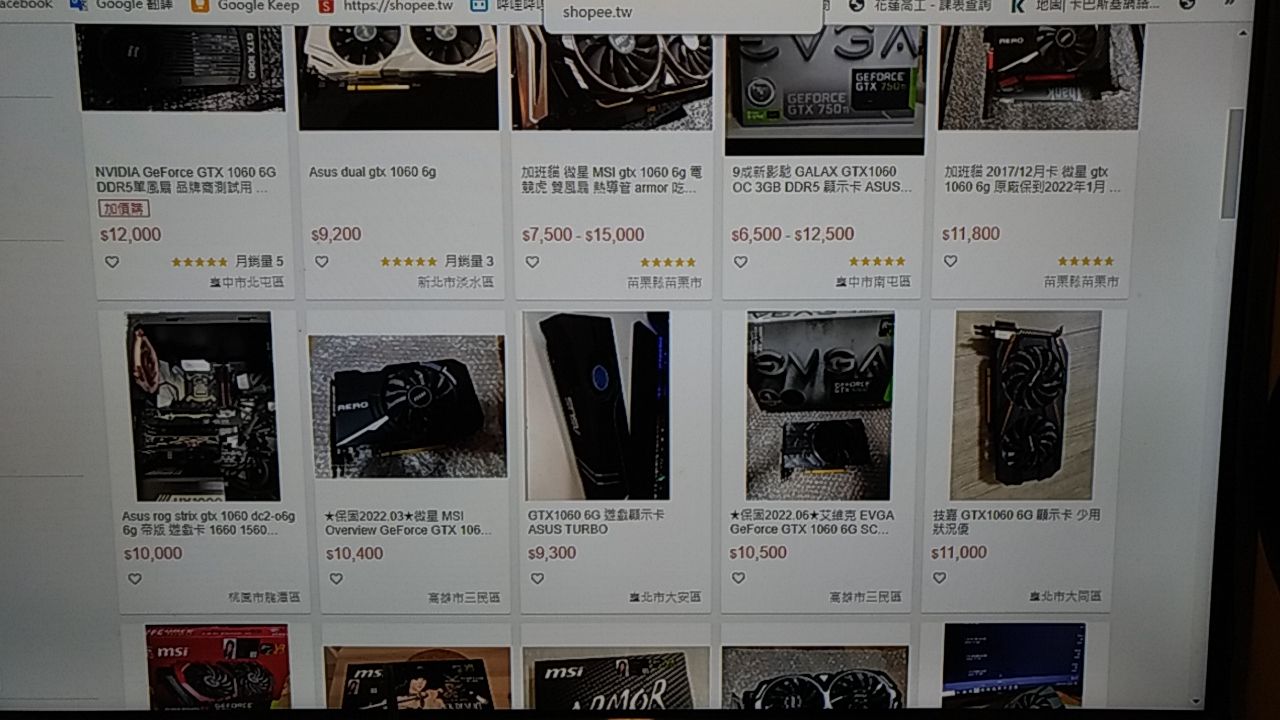Select the GALAX GTX1060 OC 3GB card
Image resolution: width=1280 pixels, height=720 pixels.
[820, 179]
